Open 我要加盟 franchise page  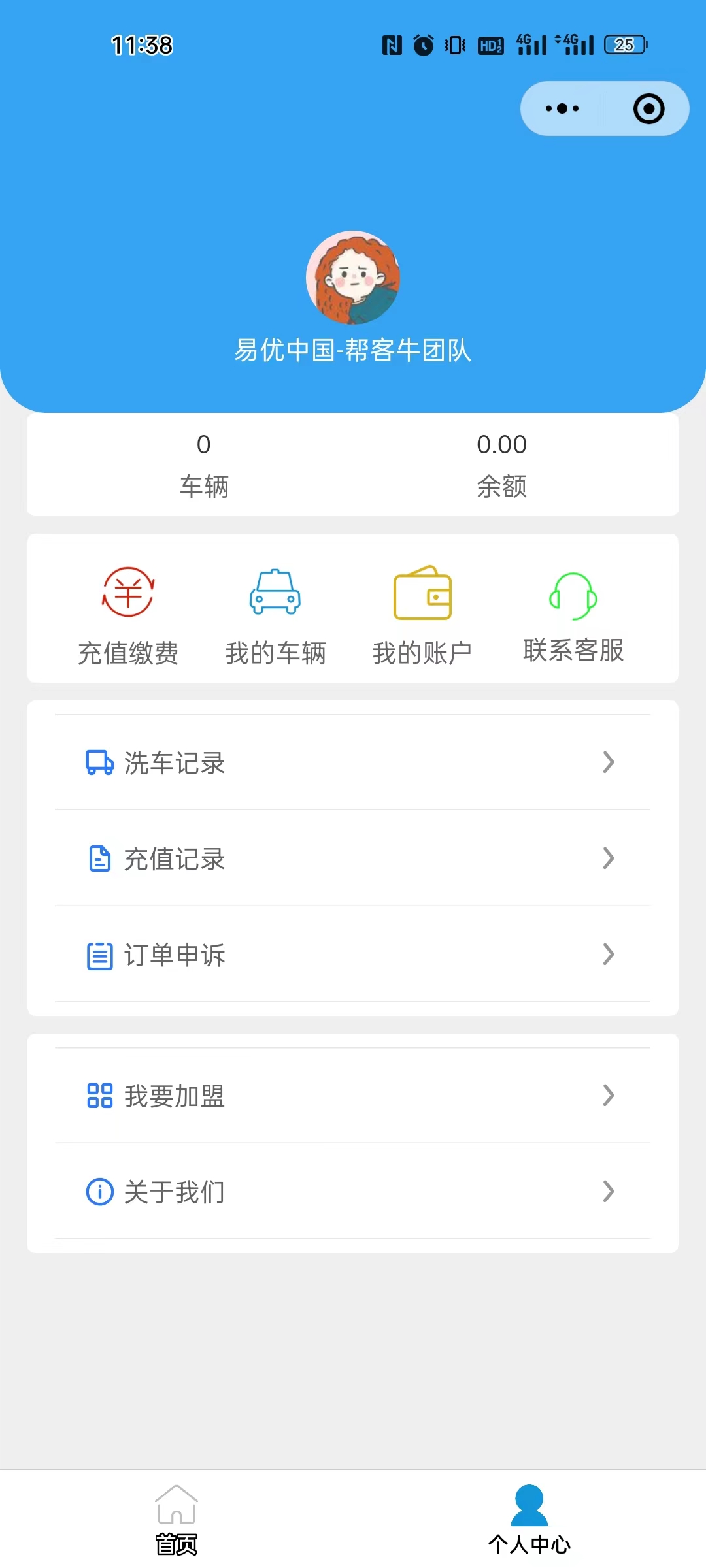[x=353, y=1096]
